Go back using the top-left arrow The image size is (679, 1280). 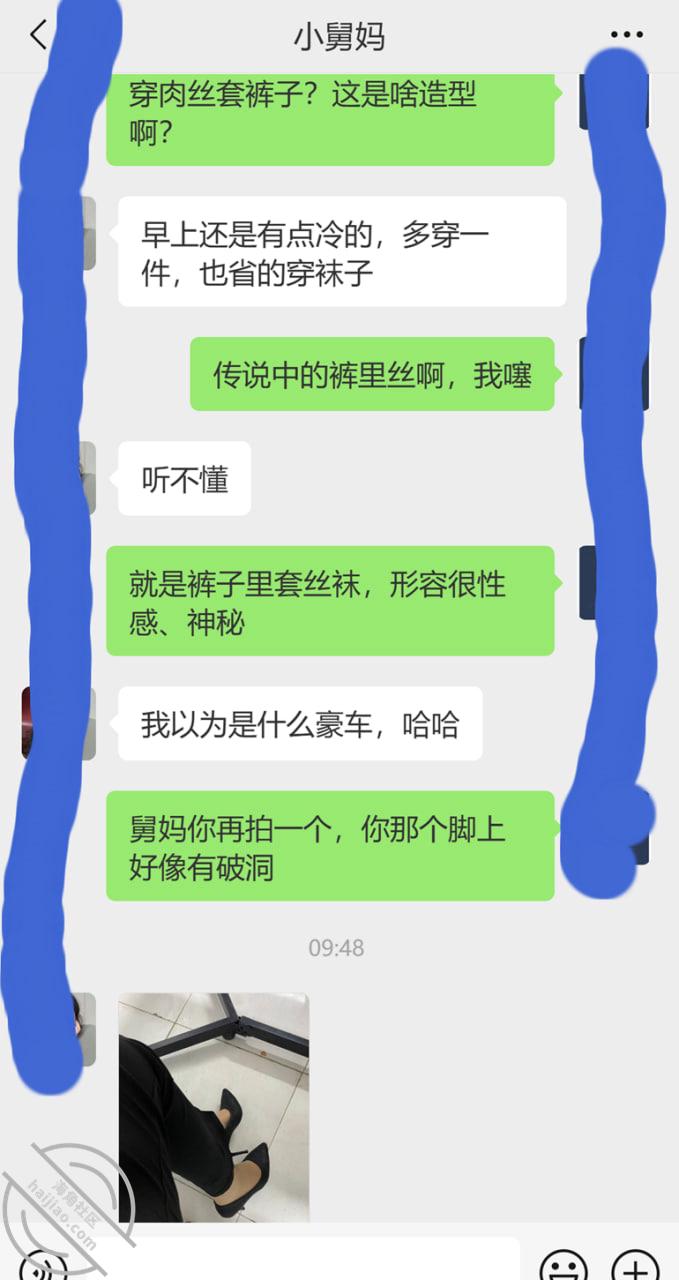(x=38, y=37)
